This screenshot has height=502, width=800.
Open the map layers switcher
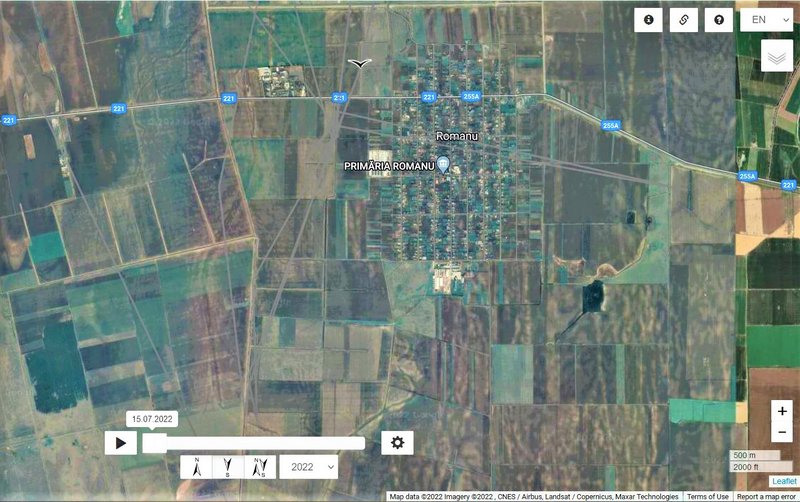click(x=777, y=56)
